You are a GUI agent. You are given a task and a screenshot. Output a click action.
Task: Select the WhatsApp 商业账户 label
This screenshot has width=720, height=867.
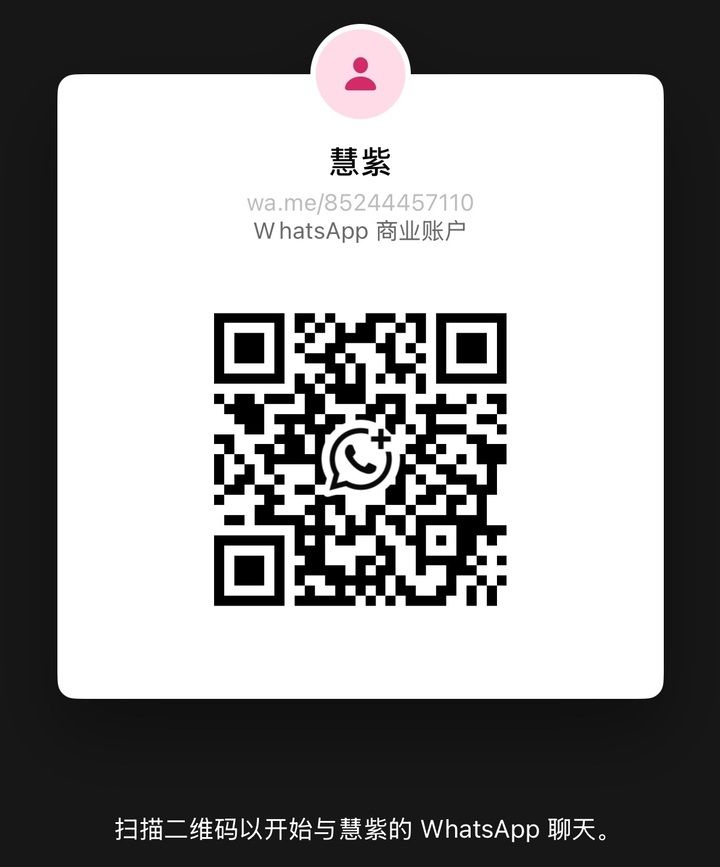click(360, 234)
